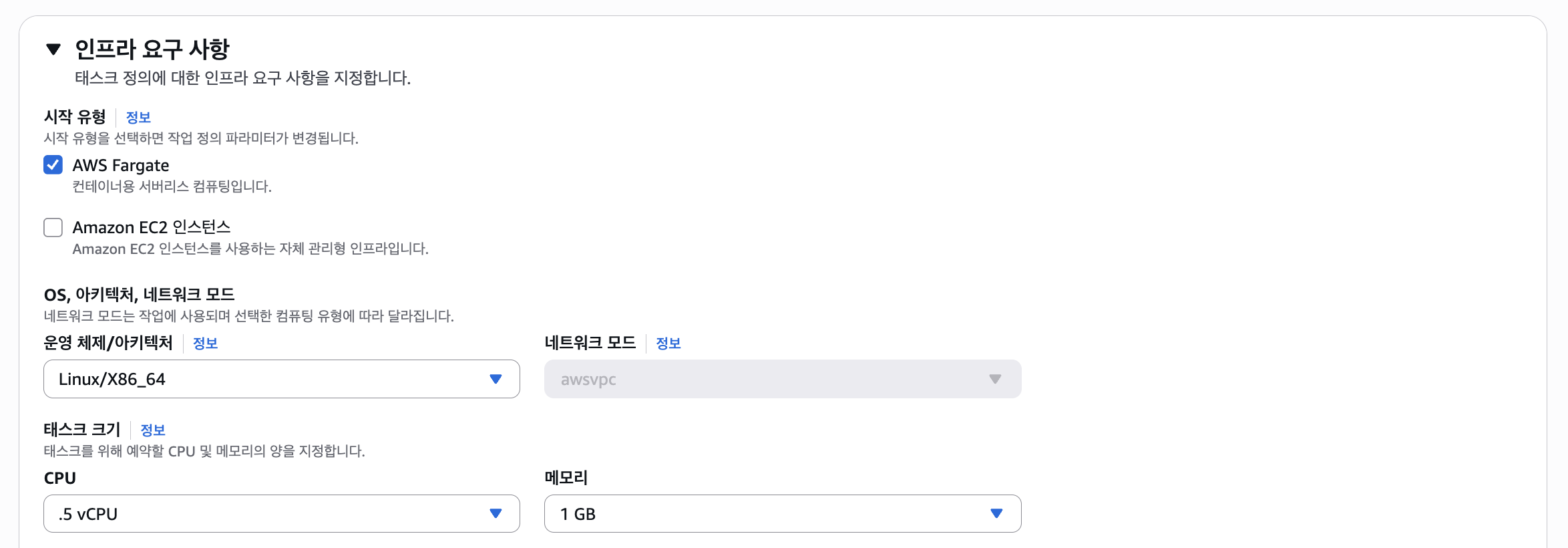Expand the CPU dropdown showing .5 vCPU
The image size is (1568, 548).
(x=281, y=514)
